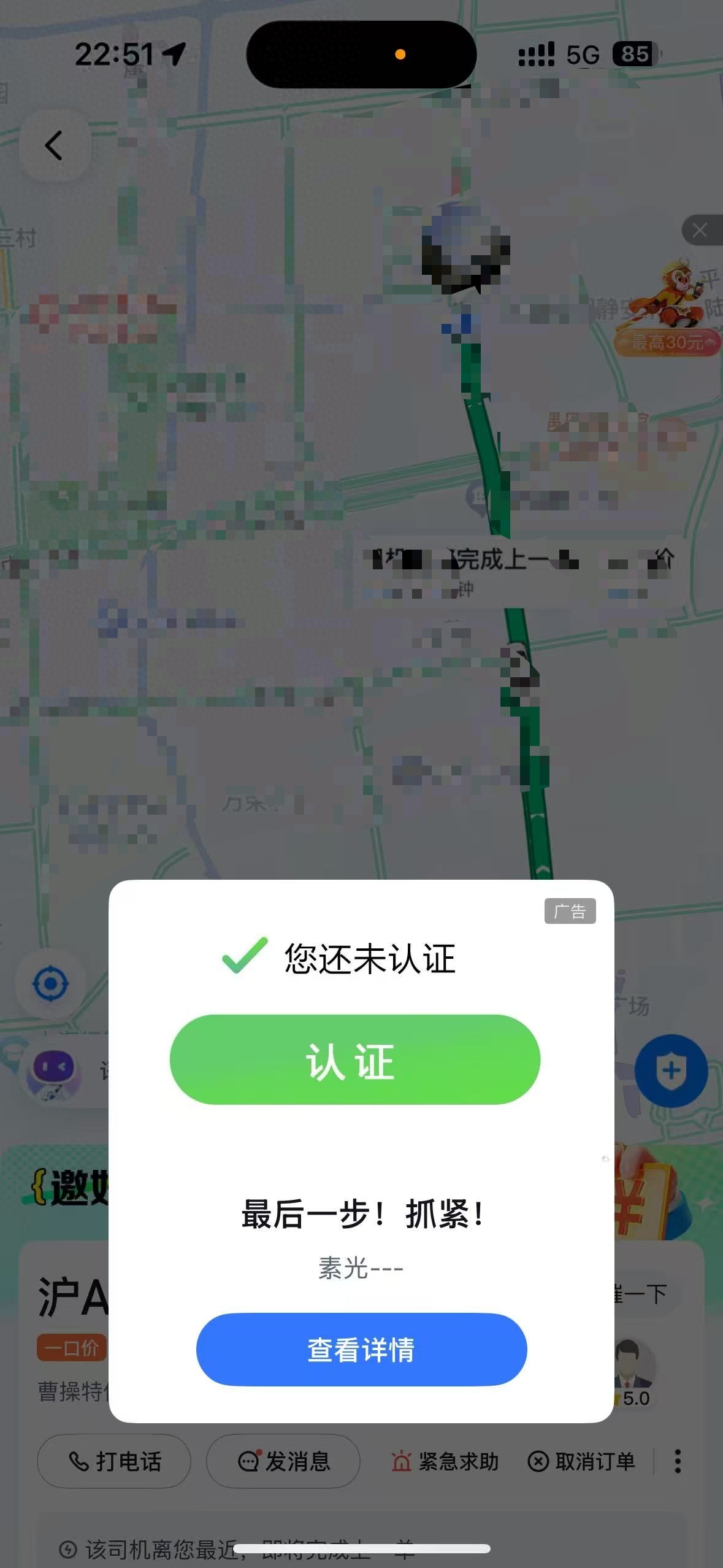723x1568 pixels.
Task: Recenter the map on my location
Action: pos(50,984)
